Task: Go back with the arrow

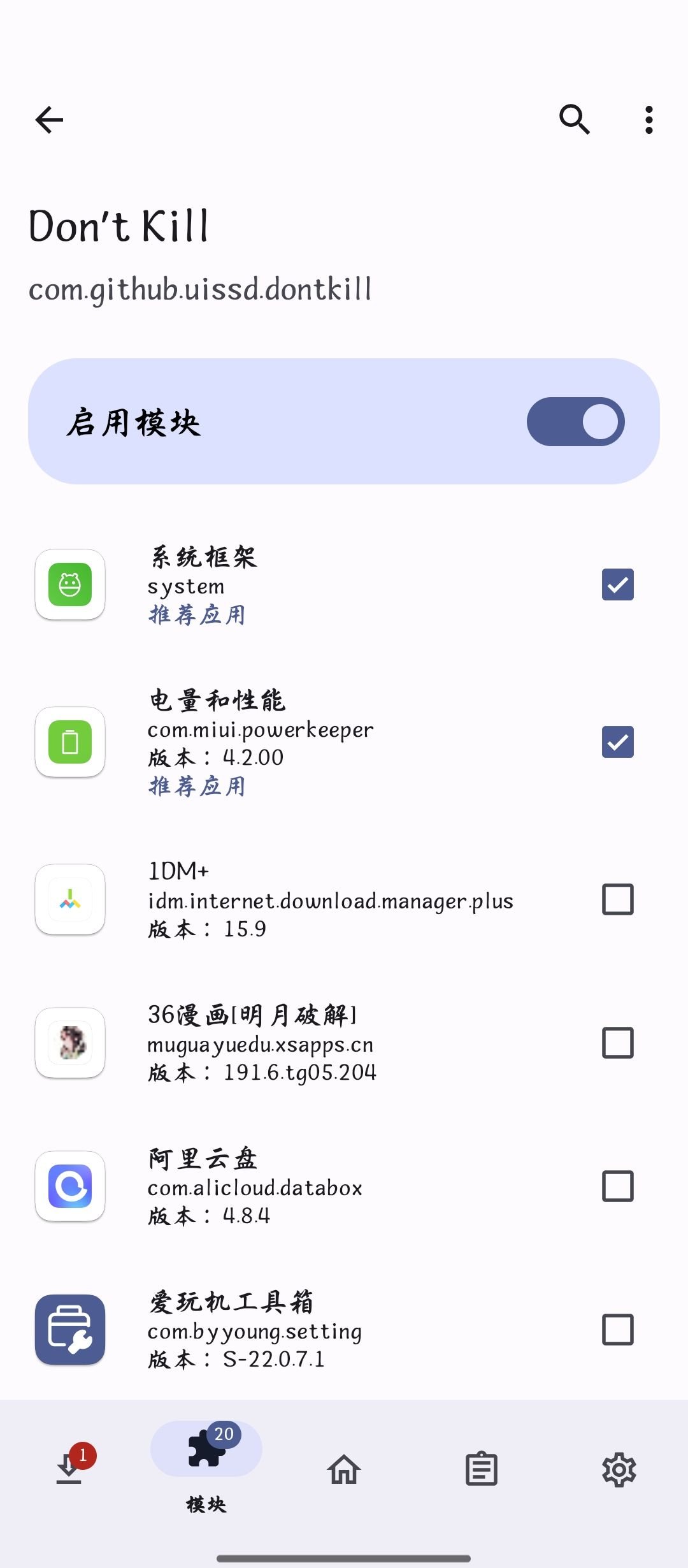Action: pos(48,120)
